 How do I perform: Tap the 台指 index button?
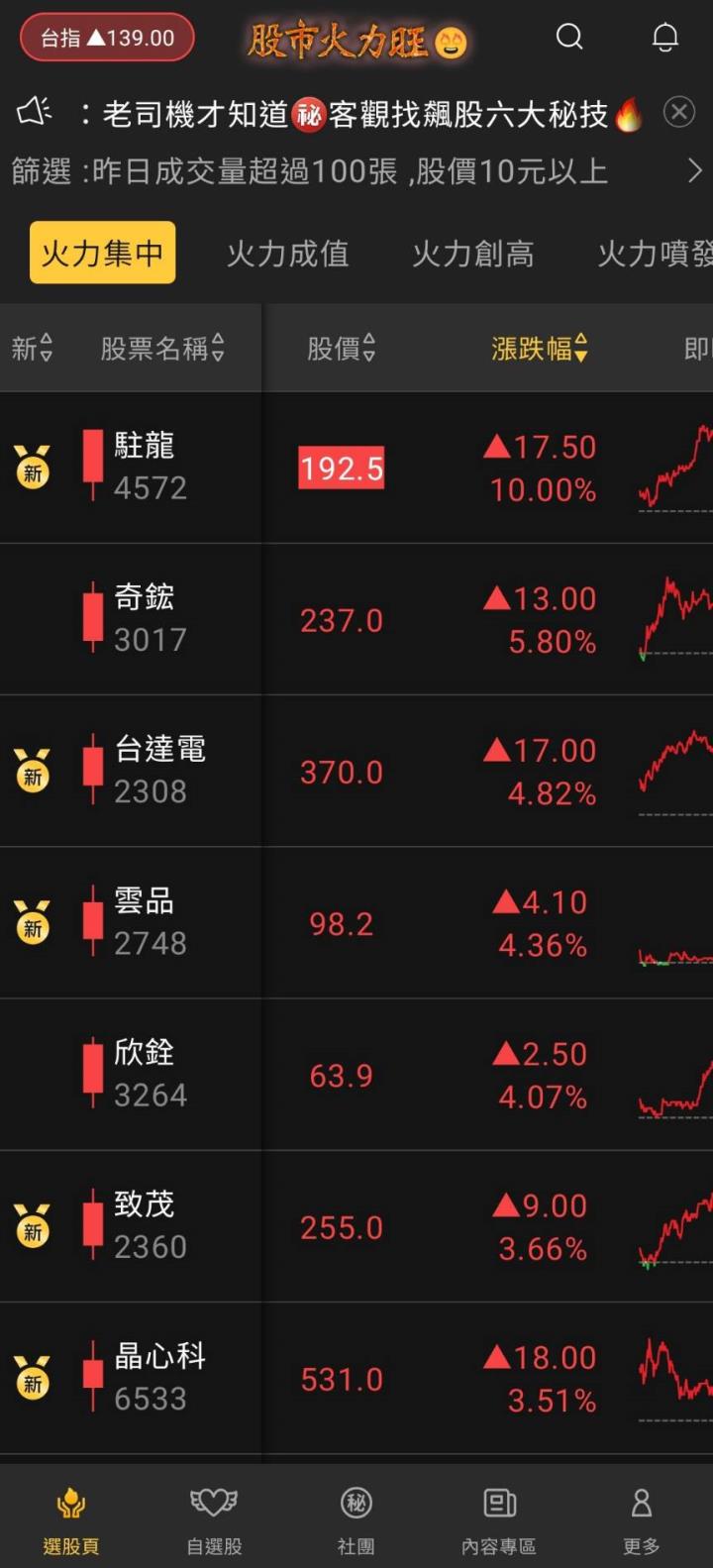106,38
